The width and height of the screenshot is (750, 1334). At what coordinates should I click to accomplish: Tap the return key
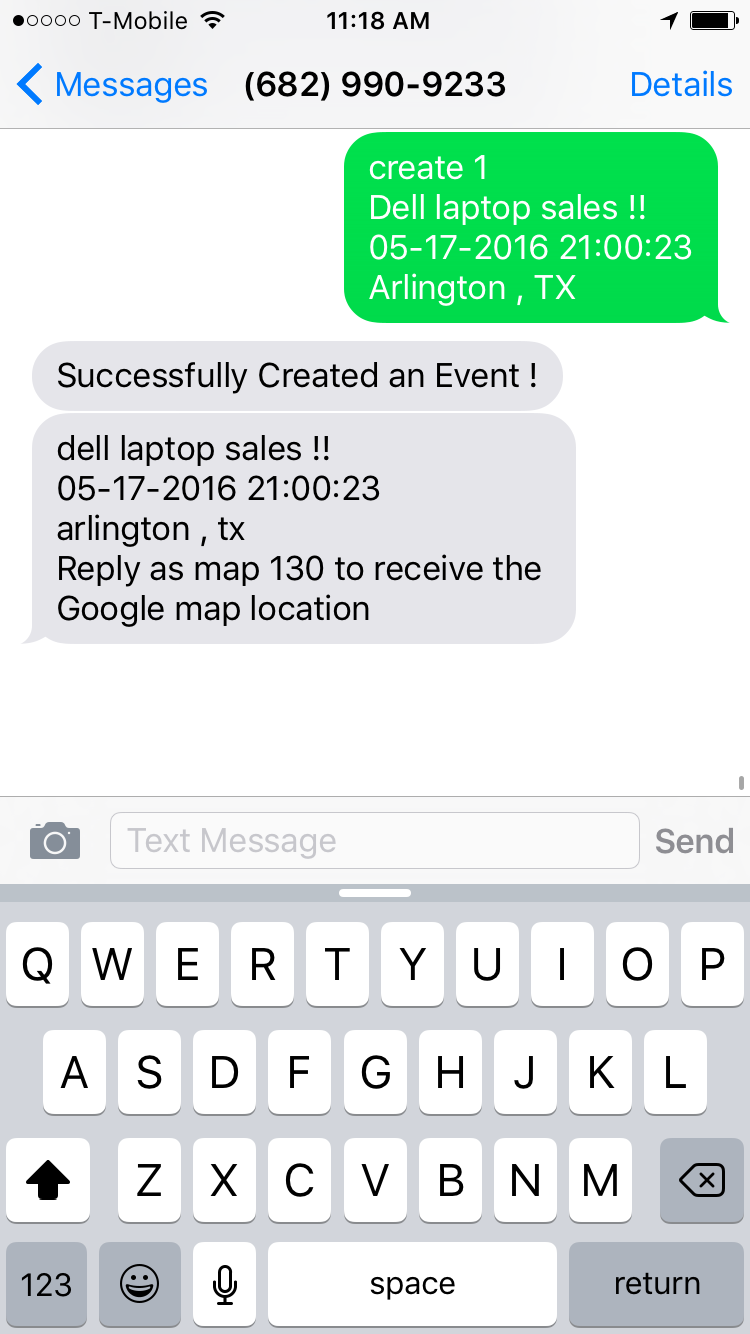click(657, 1284)
